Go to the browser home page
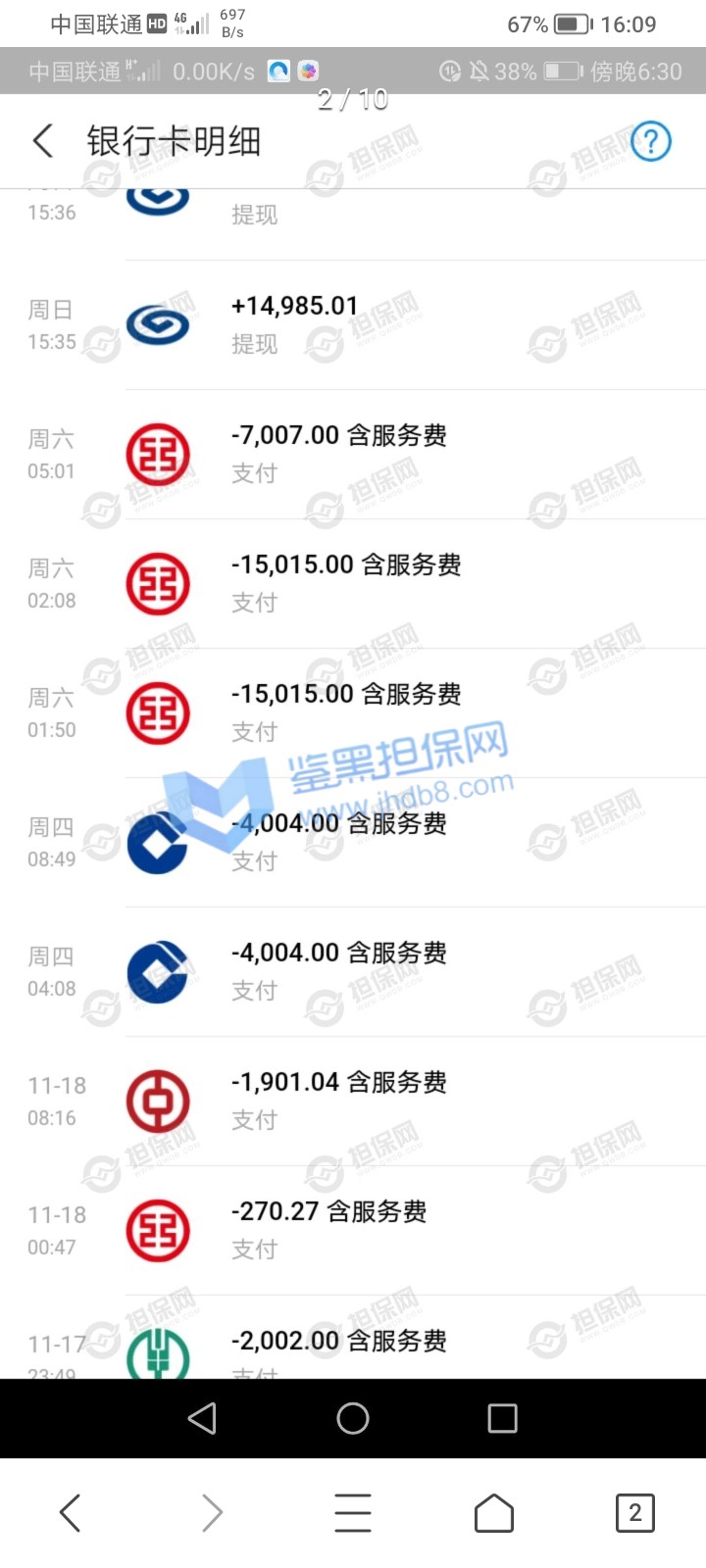The width and height of the screenshot is (706, 1568). click(x=494, y=1513)
